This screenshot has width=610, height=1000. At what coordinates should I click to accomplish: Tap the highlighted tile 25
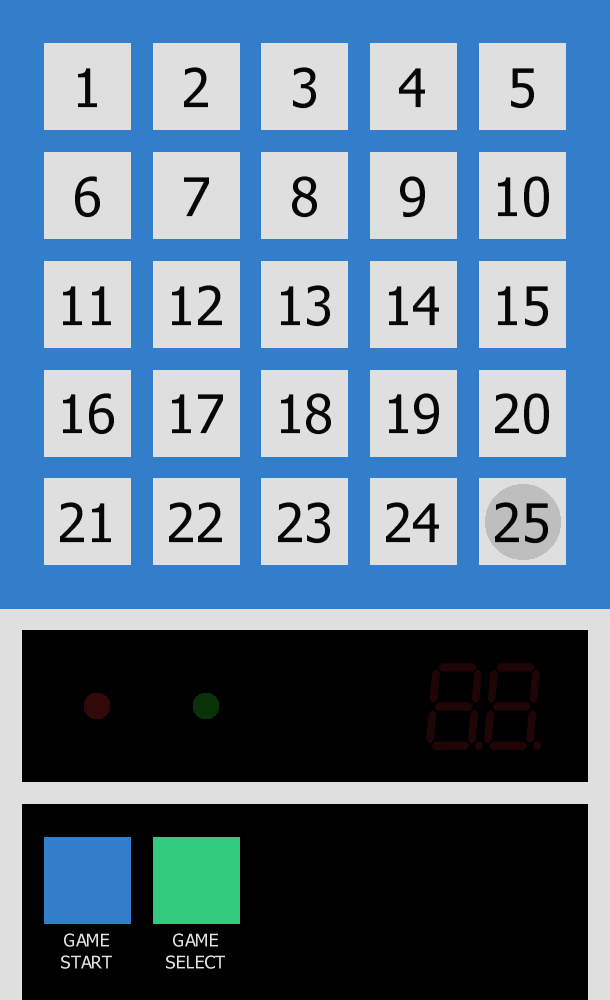[522, 522]
